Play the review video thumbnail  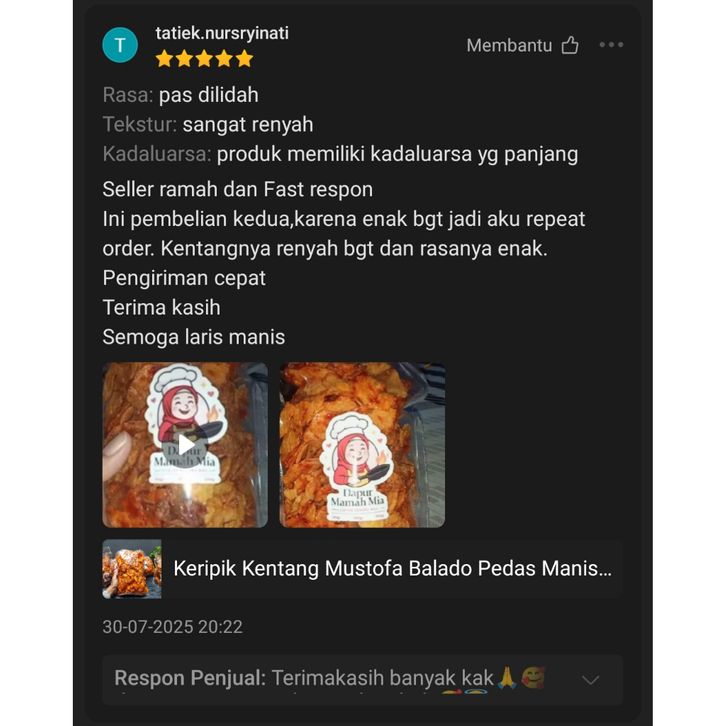[x=185, y=445]
